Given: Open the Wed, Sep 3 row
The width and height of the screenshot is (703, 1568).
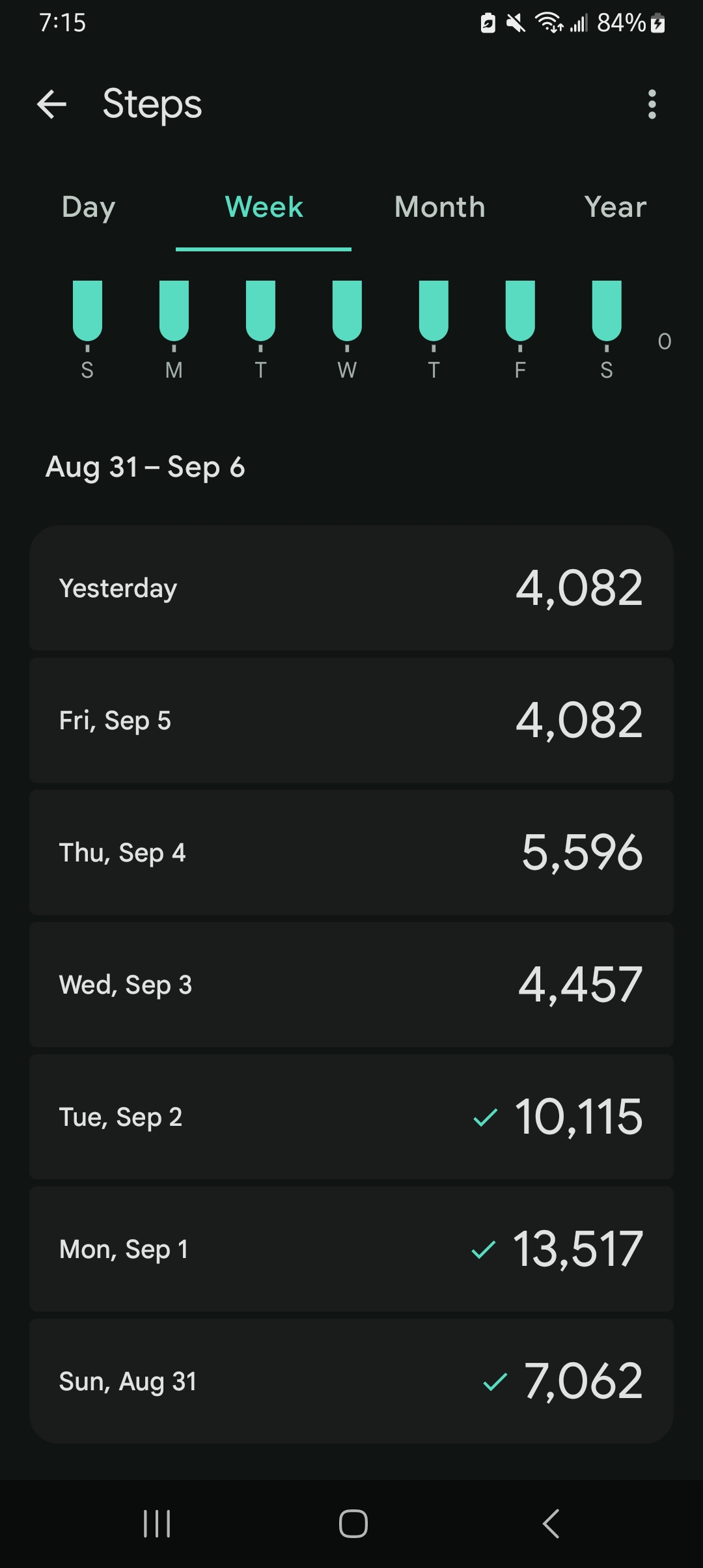Looking at the screenshot, I should [351, 985].
